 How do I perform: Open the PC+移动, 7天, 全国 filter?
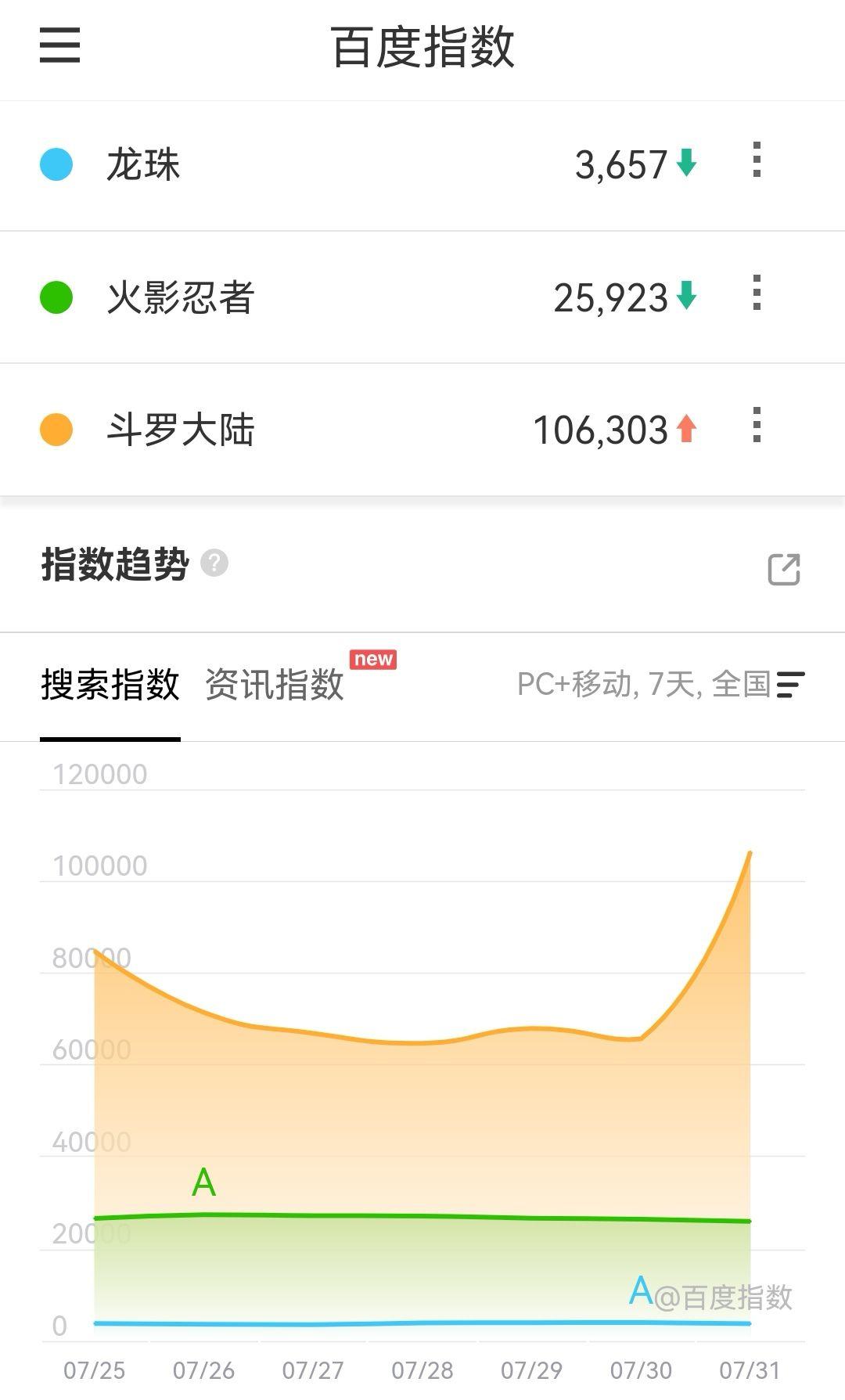point(661,685)
